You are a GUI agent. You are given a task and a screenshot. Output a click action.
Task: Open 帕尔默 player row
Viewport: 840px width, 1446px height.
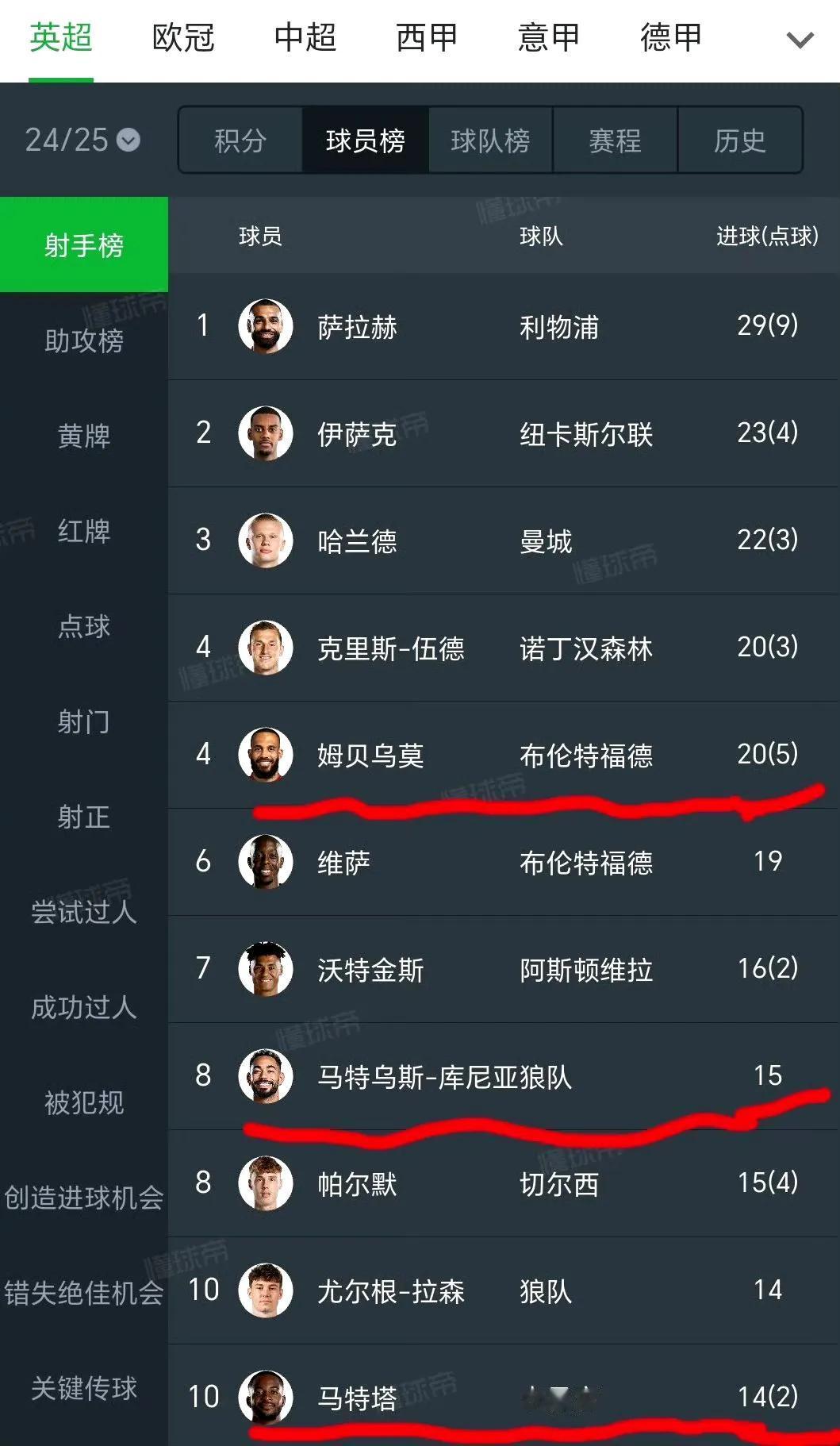357,1183
